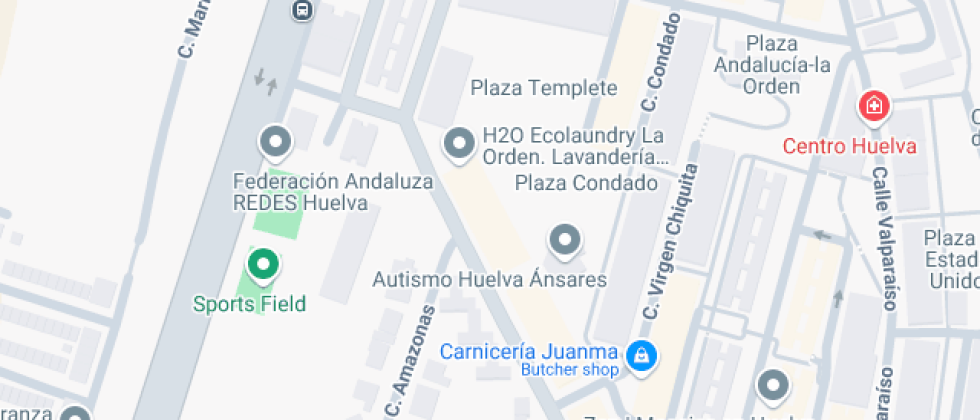The height and width of the screenshot is (420, 980).
Task: Tap the H2O Ecolaundry La Orden pin
Action: pyautogui.click(x=459, y=143)
